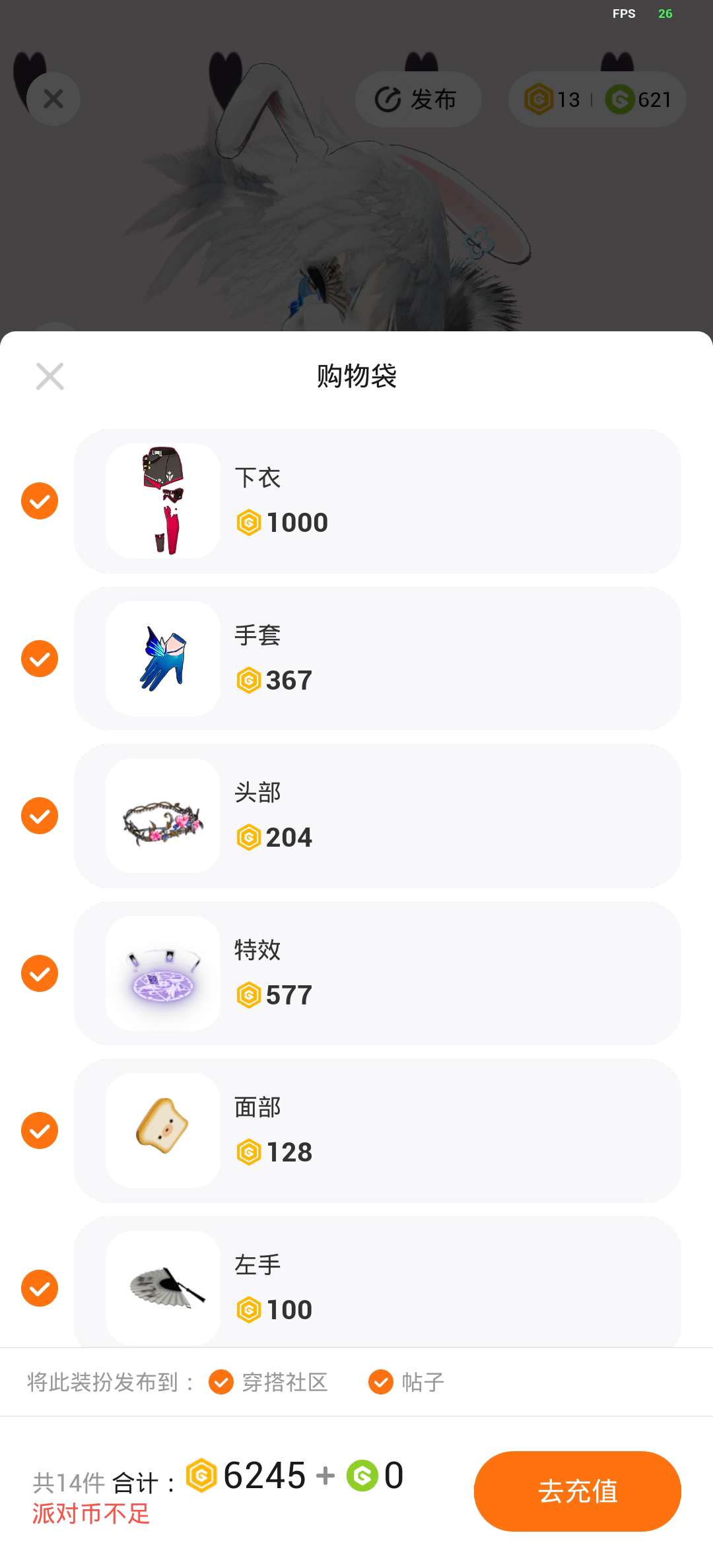Uncheck the 特效 effect item
The image size is (713, 1568).
(x=40, y=973)
